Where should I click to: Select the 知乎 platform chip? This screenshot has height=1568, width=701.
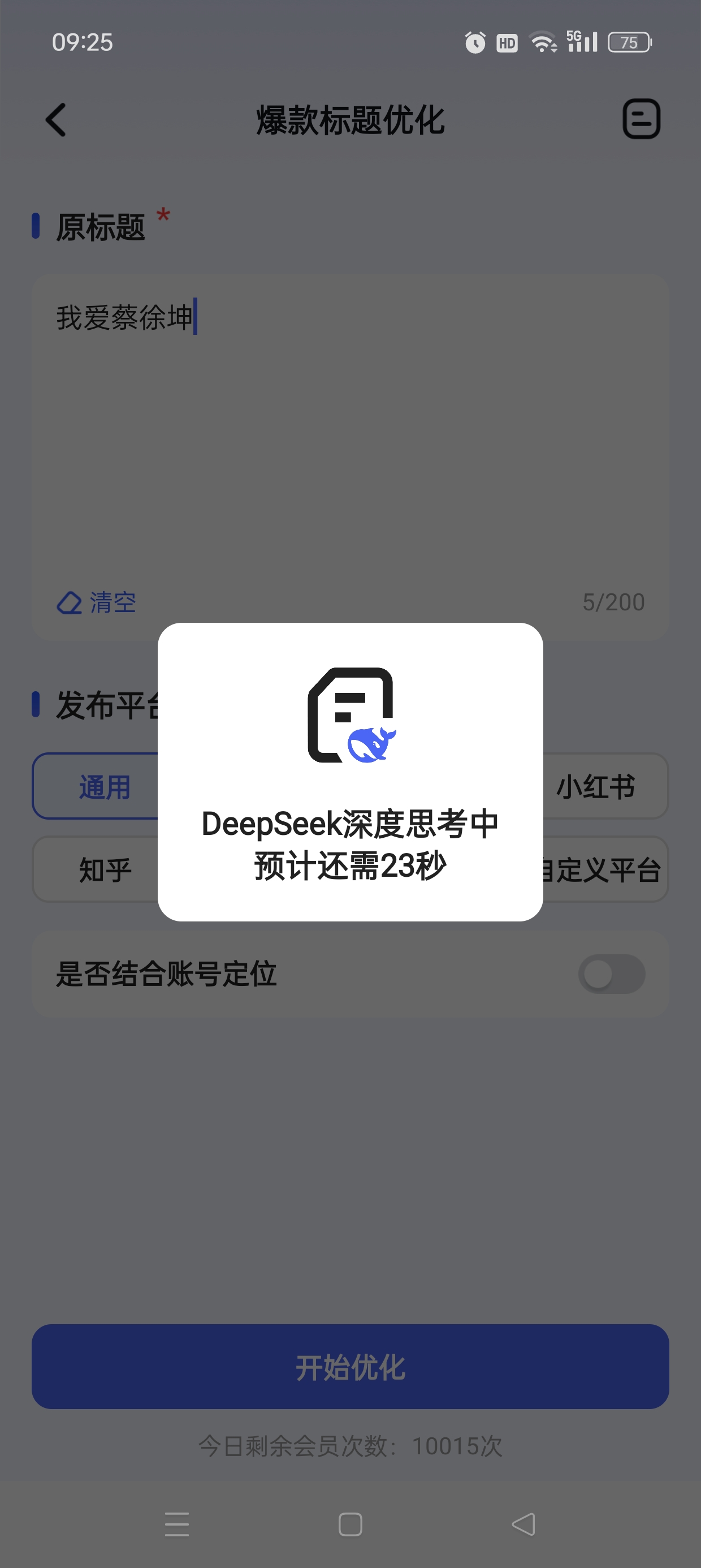[97, 869]
